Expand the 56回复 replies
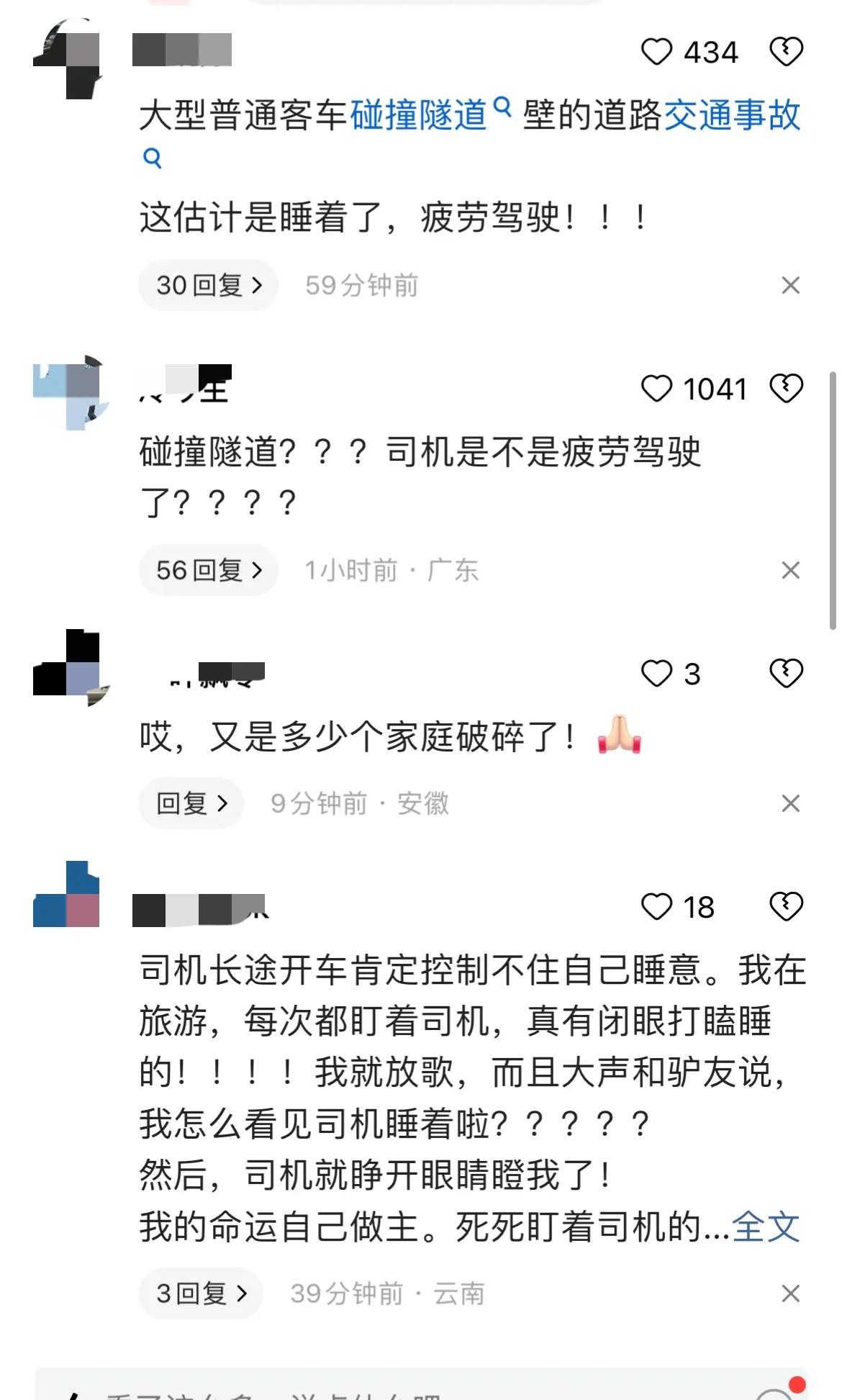842x1400 pixels. (209, 571)
